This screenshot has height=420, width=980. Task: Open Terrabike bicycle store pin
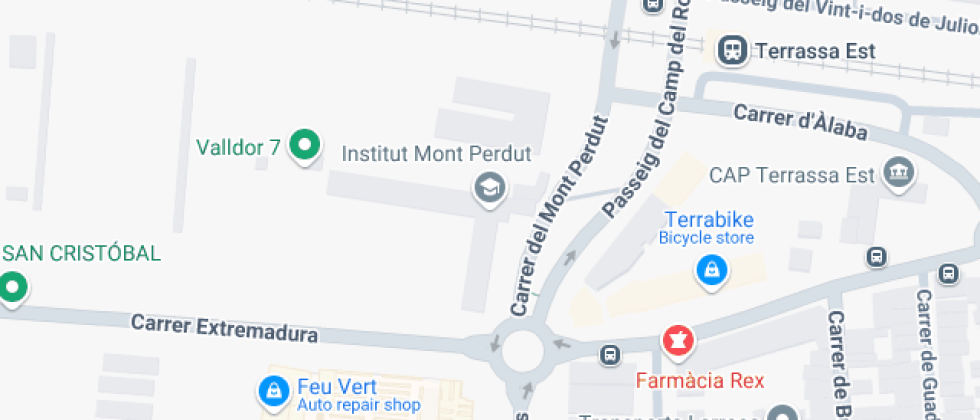pyautogui.click(x=711, y=269)
